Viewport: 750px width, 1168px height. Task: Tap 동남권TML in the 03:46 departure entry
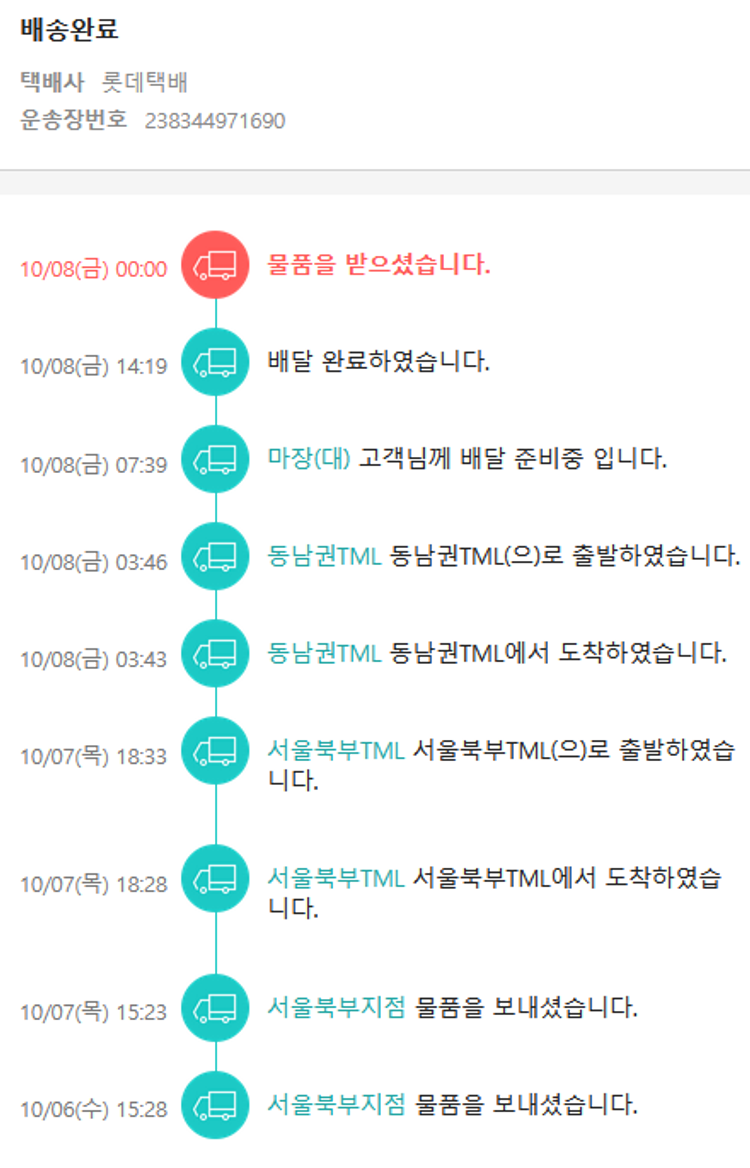pos(324,556)
